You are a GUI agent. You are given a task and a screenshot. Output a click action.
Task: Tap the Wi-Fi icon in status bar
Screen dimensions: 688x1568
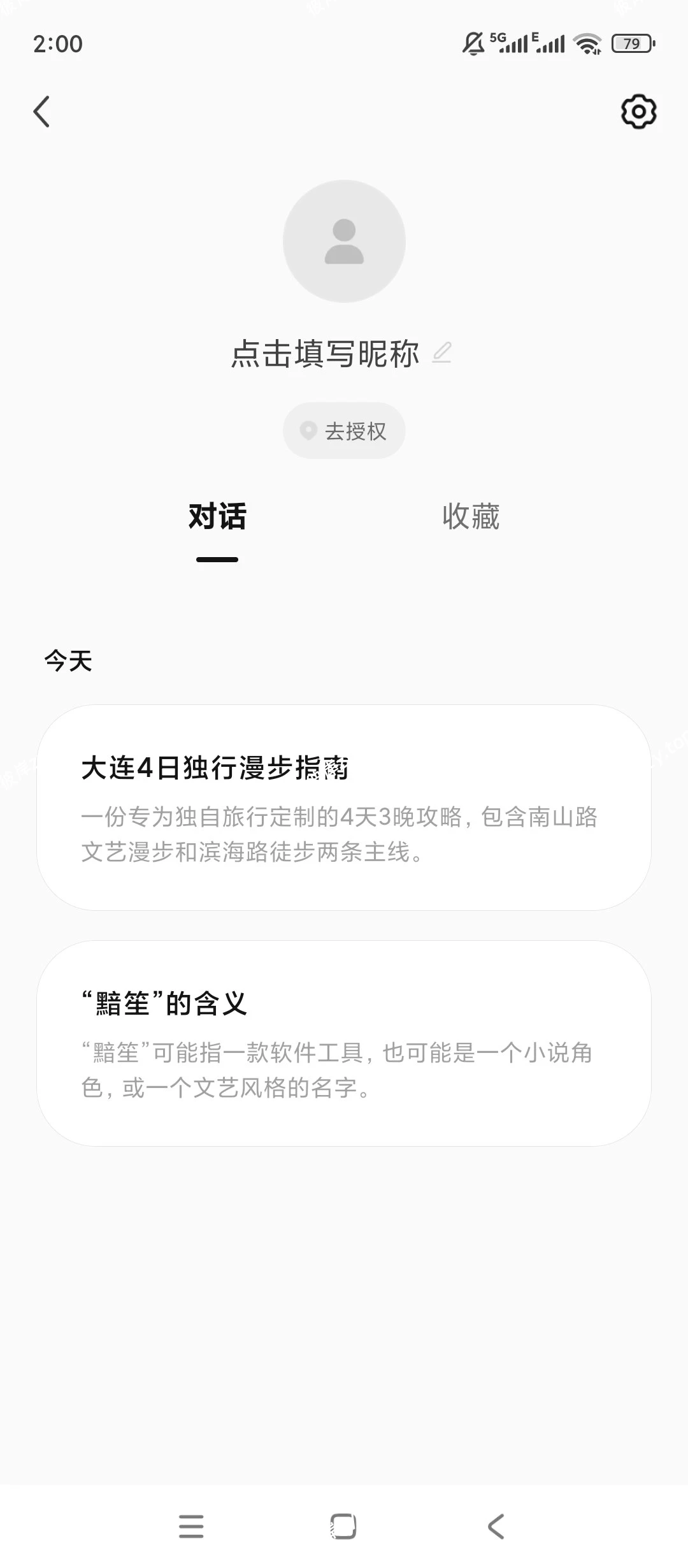[587, 43]
